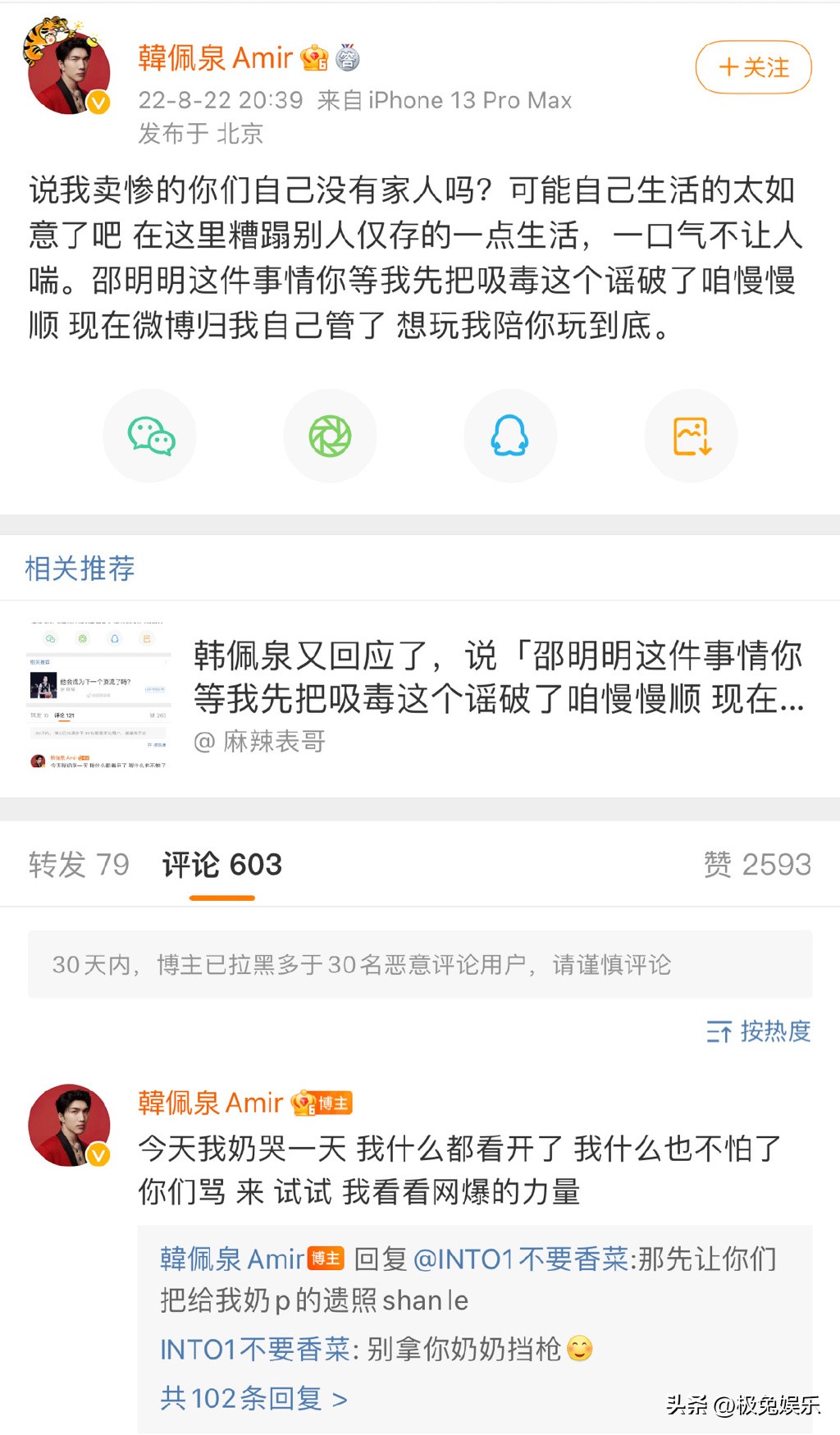Open 韓佩泉's profile avatar photo
The image size is (840, 1435).
pyautogui.click(x=69, y=71)
